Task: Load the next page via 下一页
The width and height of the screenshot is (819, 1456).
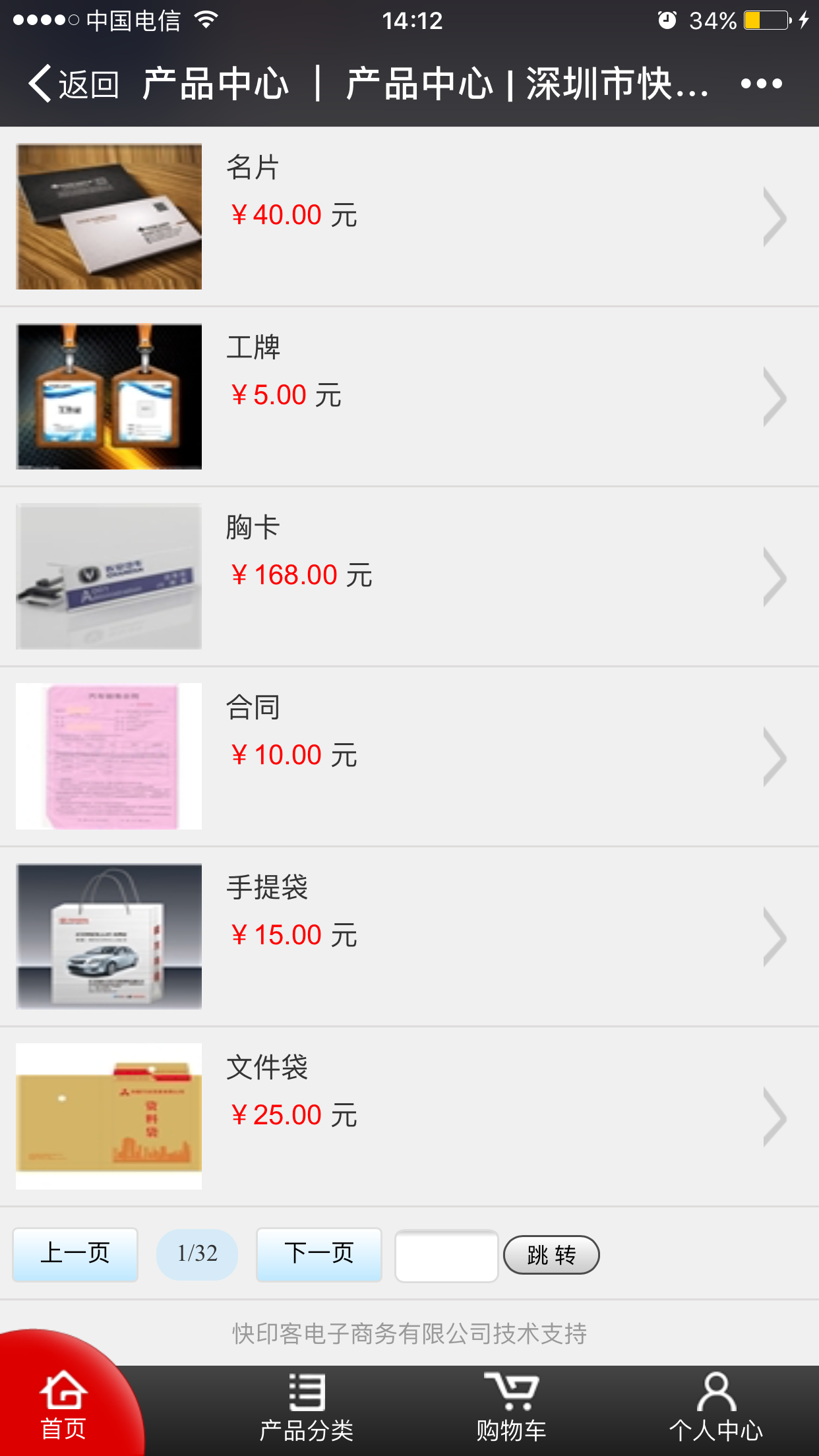Action: tap(319, 1254)
